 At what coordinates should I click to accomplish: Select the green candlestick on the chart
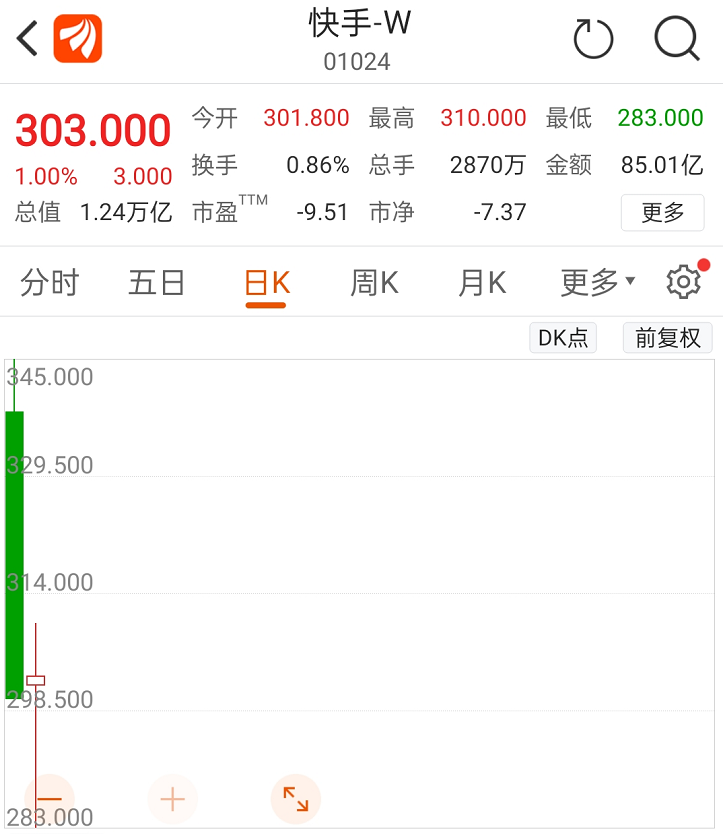pos(15,550)
